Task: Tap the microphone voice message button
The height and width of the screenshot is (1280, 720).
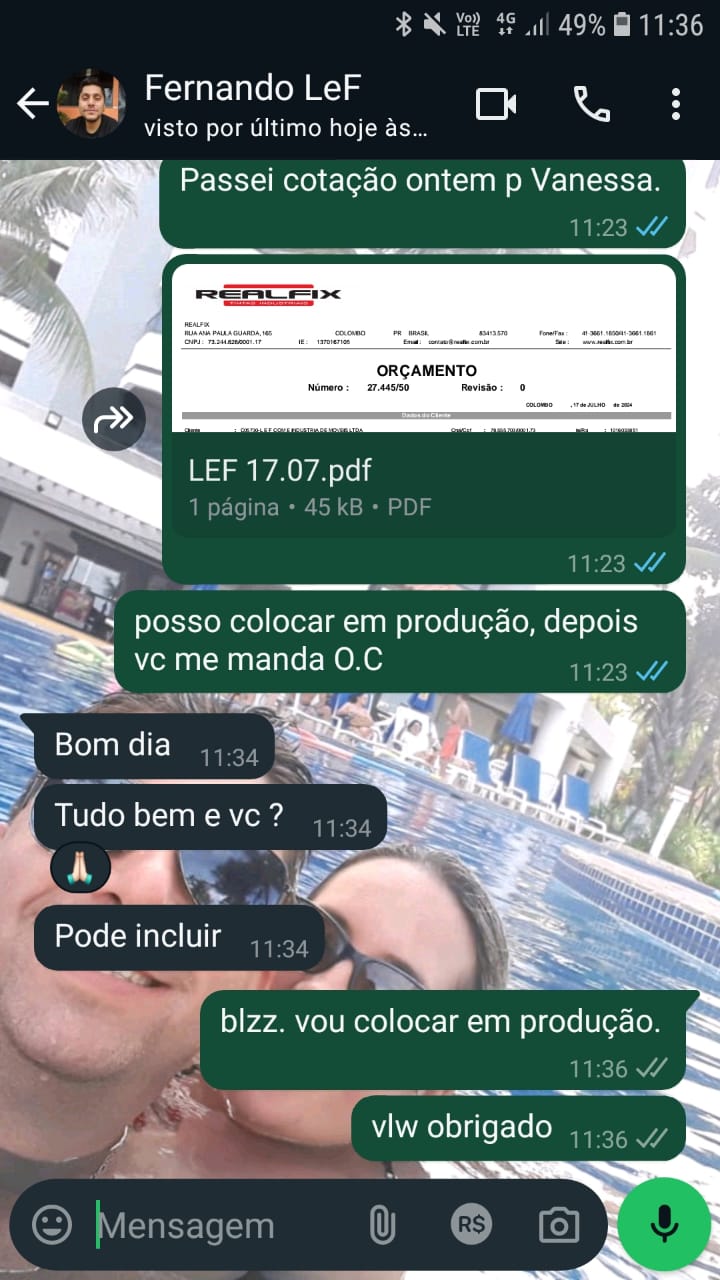Action: coord(664,1224)
